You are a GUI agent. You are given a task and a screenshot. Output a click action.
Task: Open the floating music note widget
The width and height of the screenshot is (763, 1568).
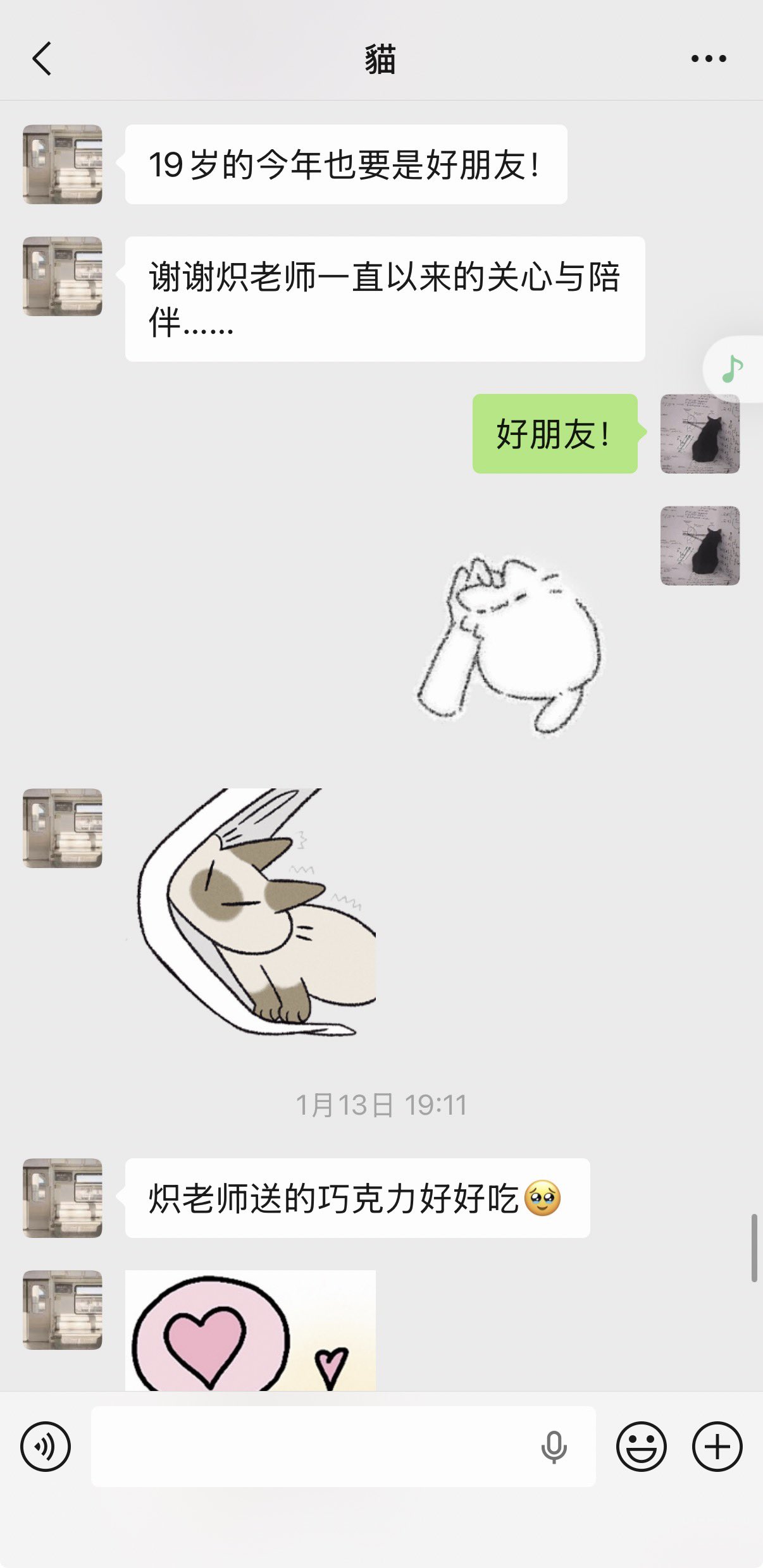[733, 369]
